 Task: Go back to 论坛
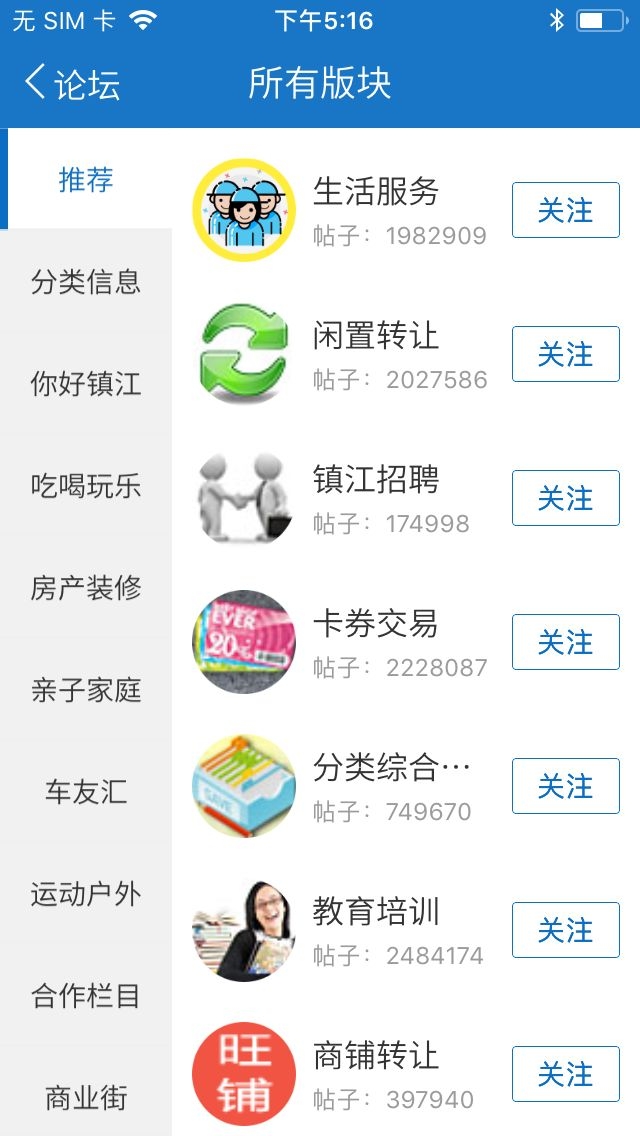coord(72,83)
